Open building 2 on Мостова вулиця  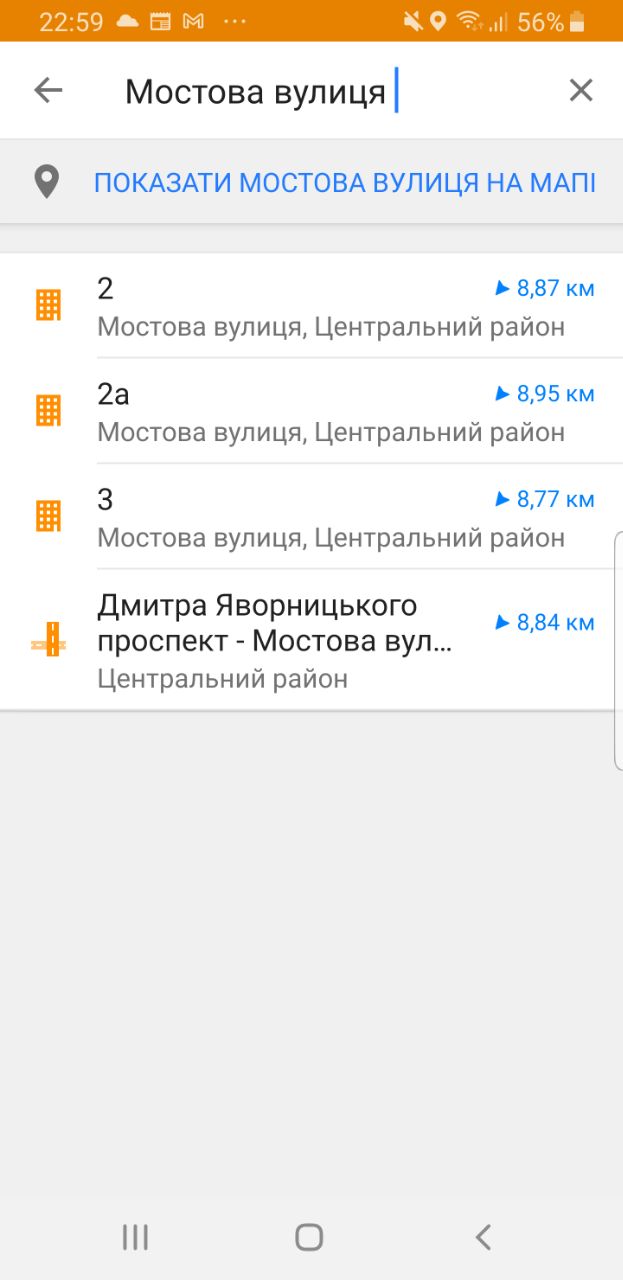click(311, 306)
